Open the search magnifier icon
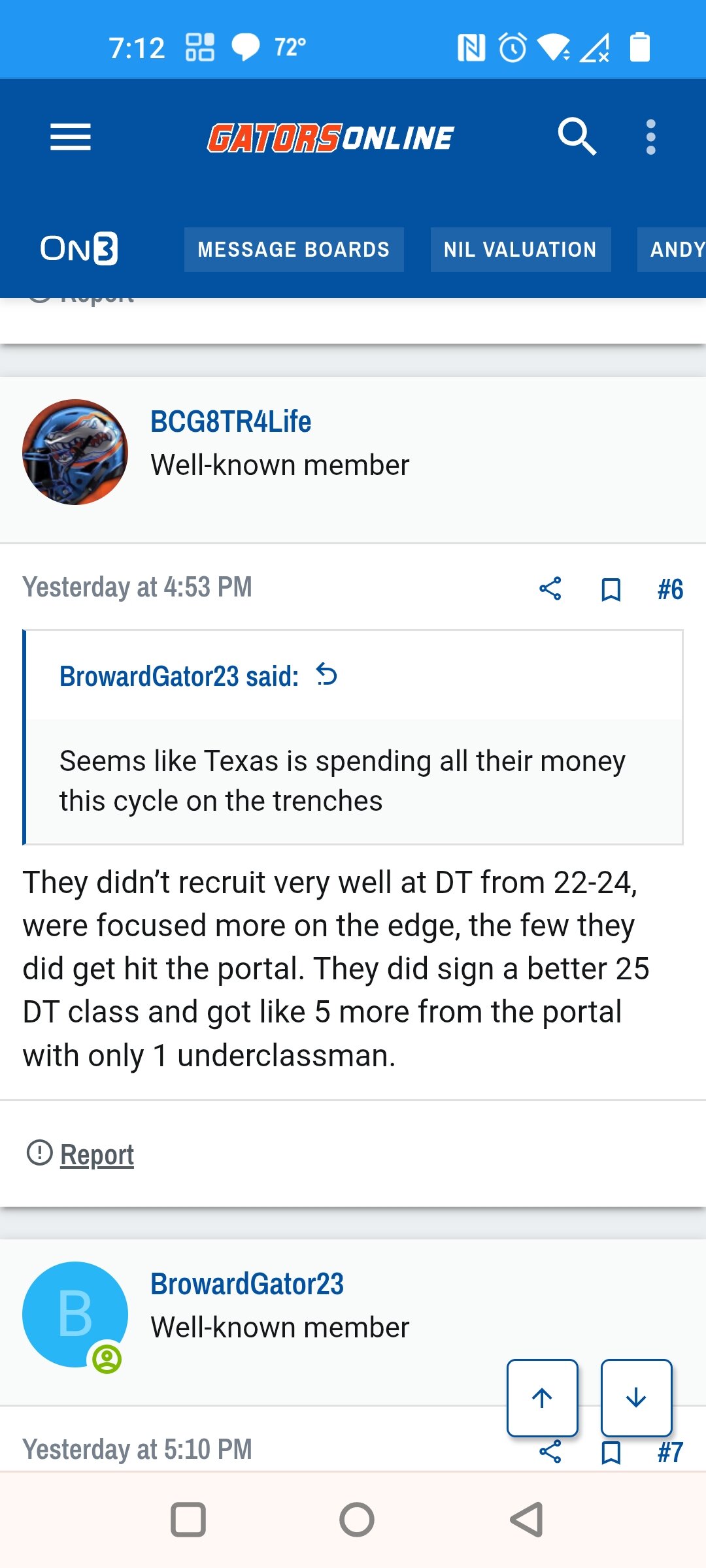Image resolution: width=706 pixels, height=1568 pixels. [577, 137]
